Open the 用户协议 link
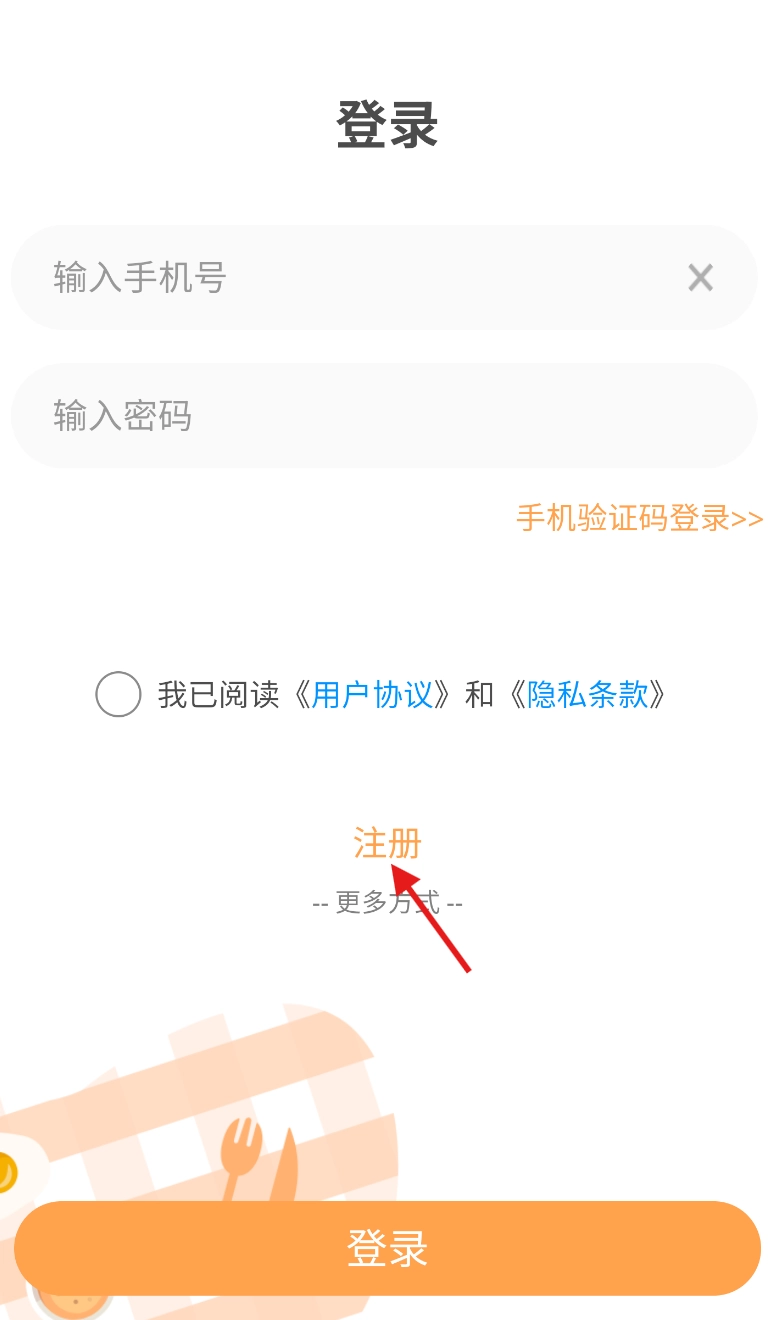 [372, 694]
